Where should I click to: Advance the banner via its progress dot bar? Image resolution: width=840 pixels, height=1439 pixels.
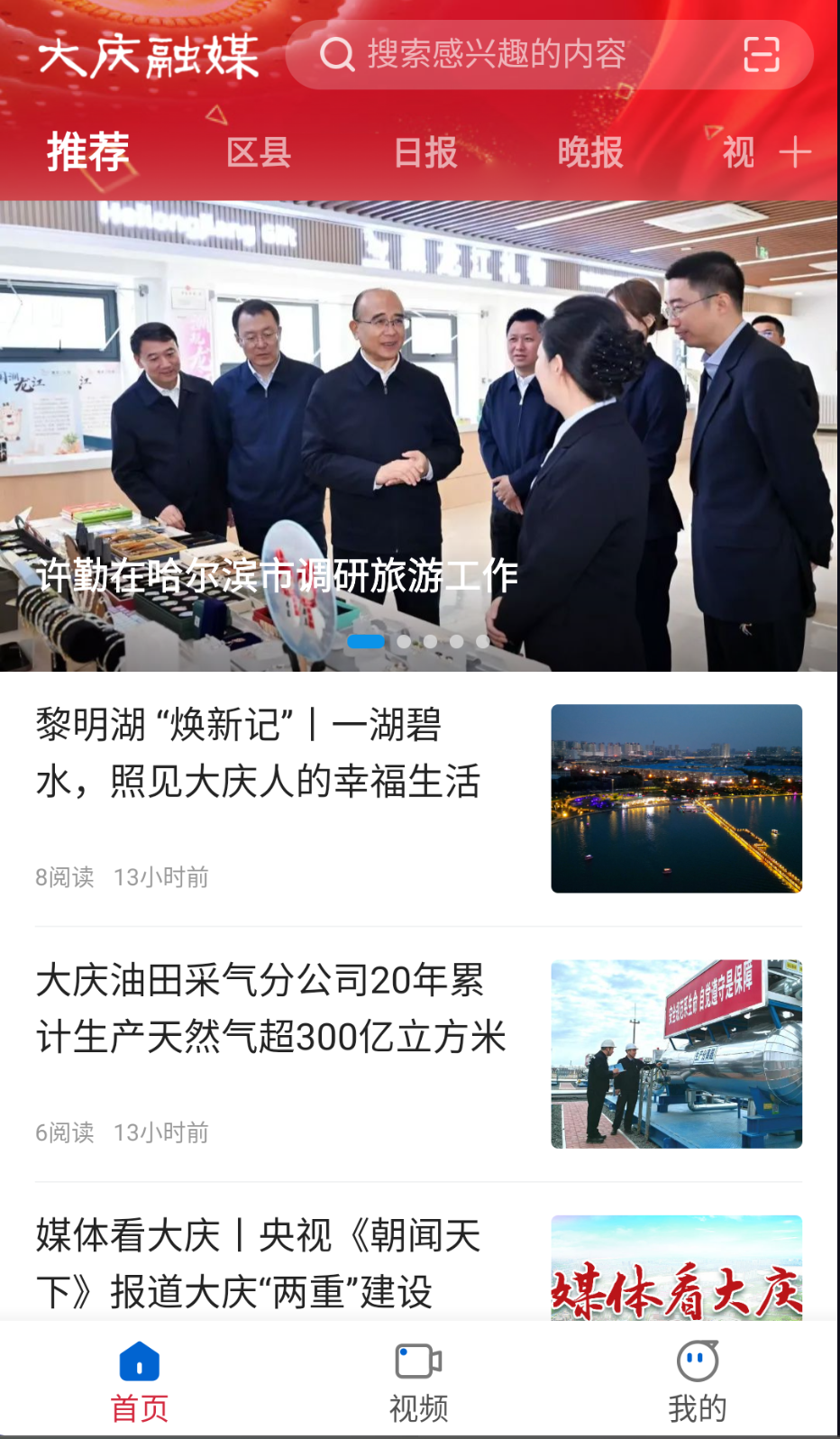tap(424, 641)
